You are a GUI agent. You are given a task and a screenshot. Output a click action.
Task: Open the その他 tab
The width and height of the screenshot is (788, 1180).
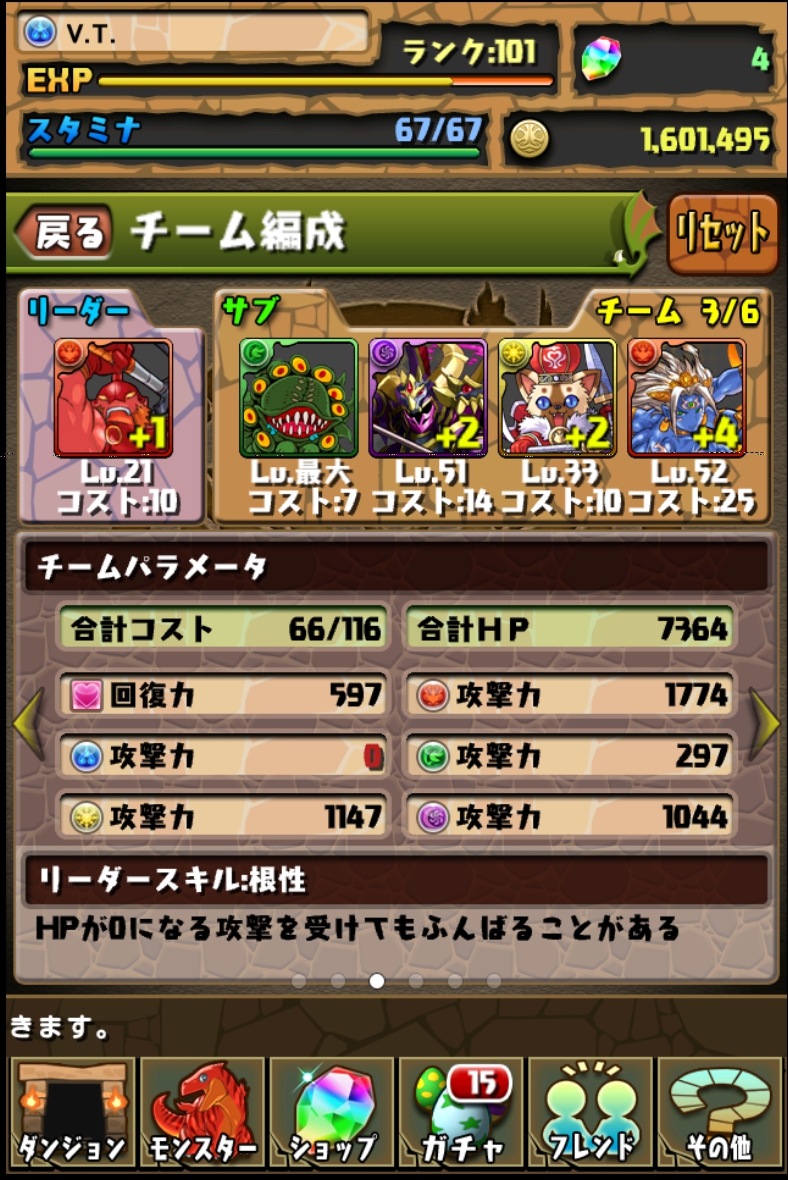718,1112
